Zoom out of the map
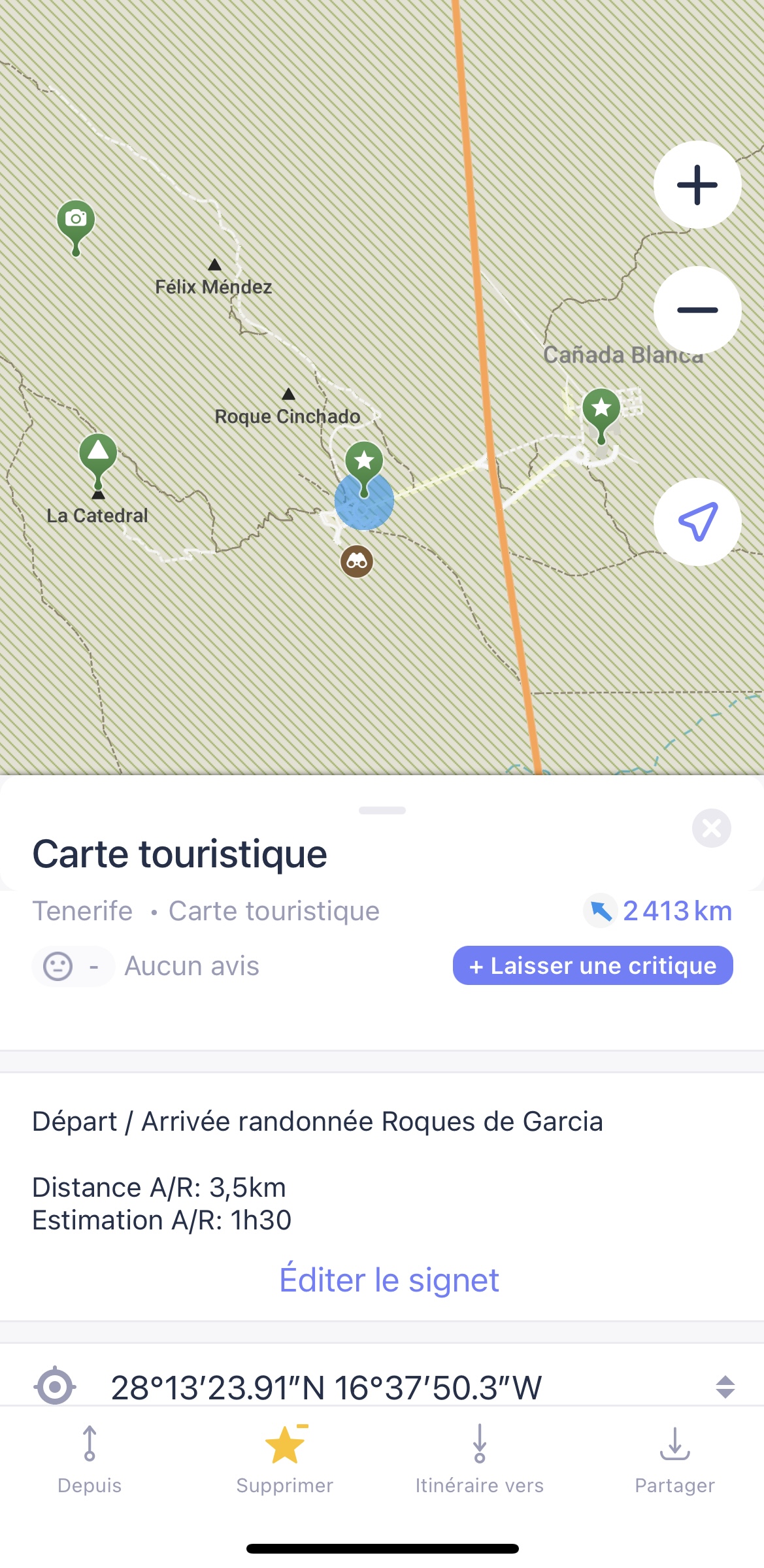 tap(697, 310)
